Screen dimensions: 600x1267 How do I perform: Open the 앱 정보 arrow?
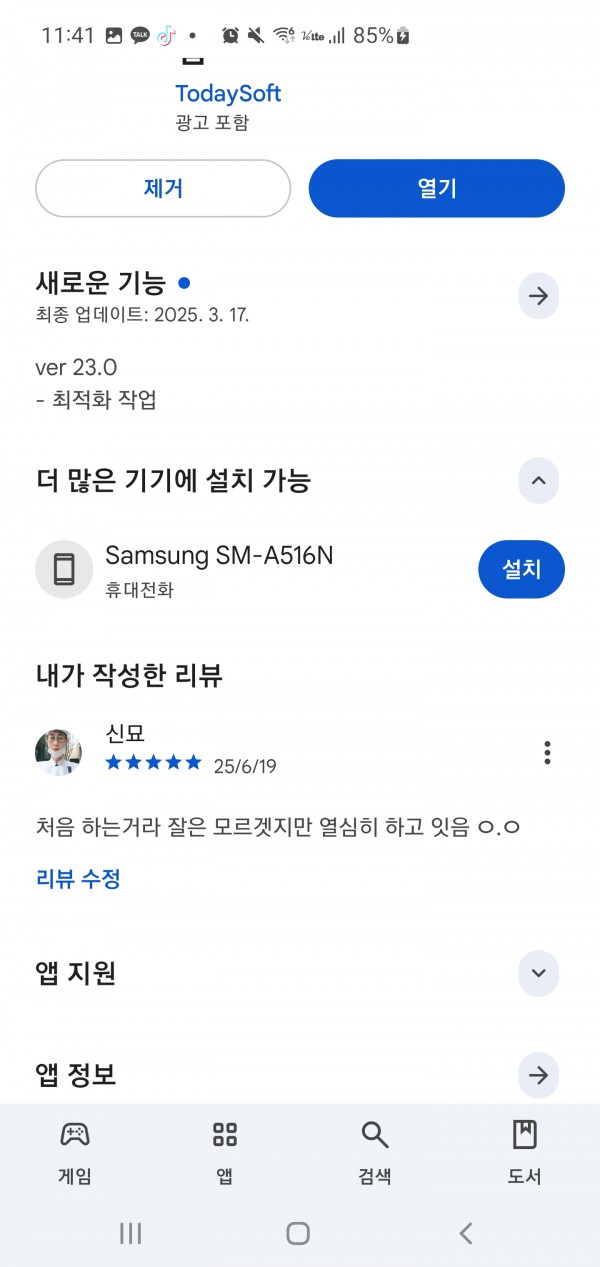(x=538, y=1076)
